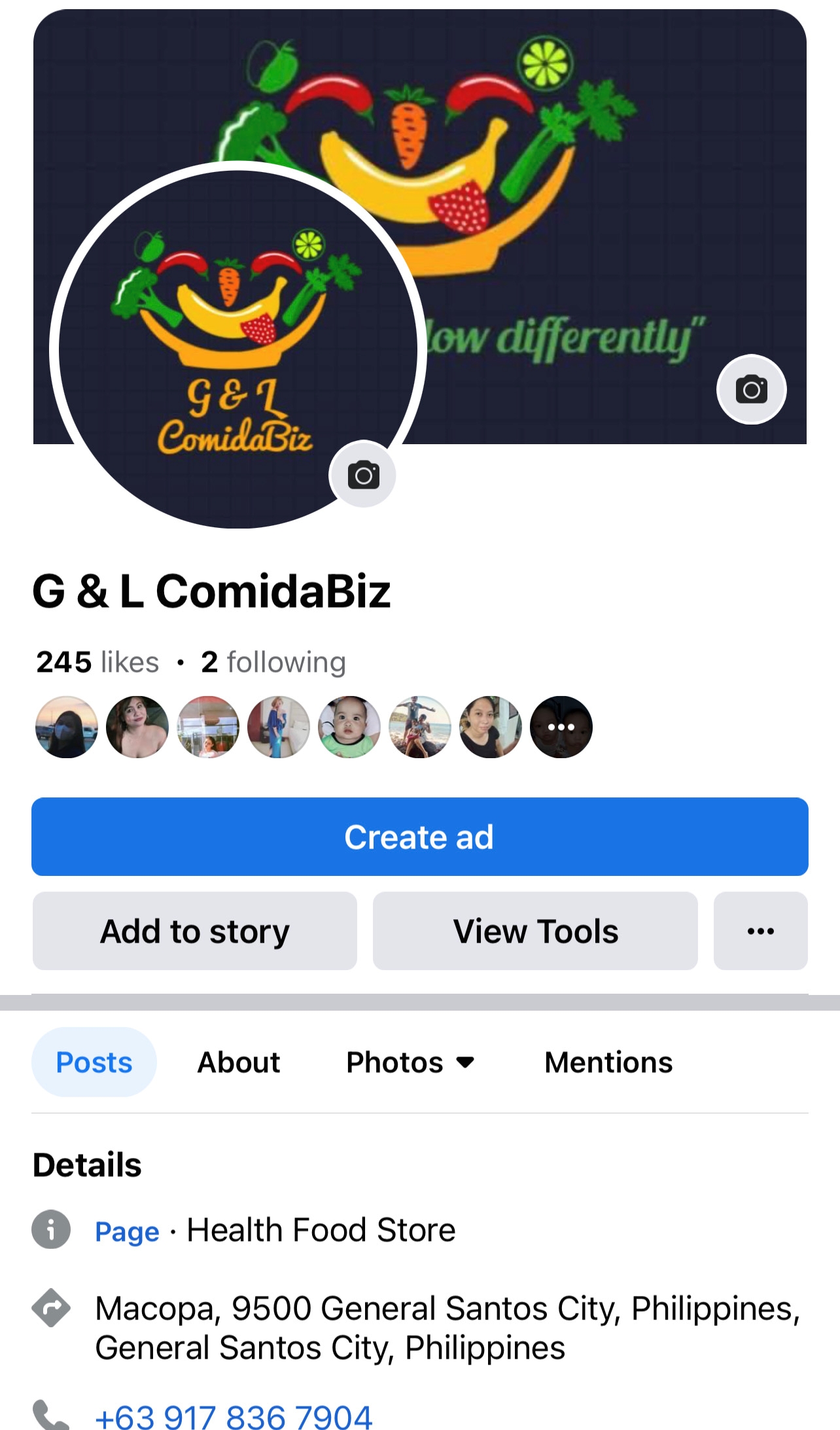Add to story

pyautogui.click(x=194, y=931)
